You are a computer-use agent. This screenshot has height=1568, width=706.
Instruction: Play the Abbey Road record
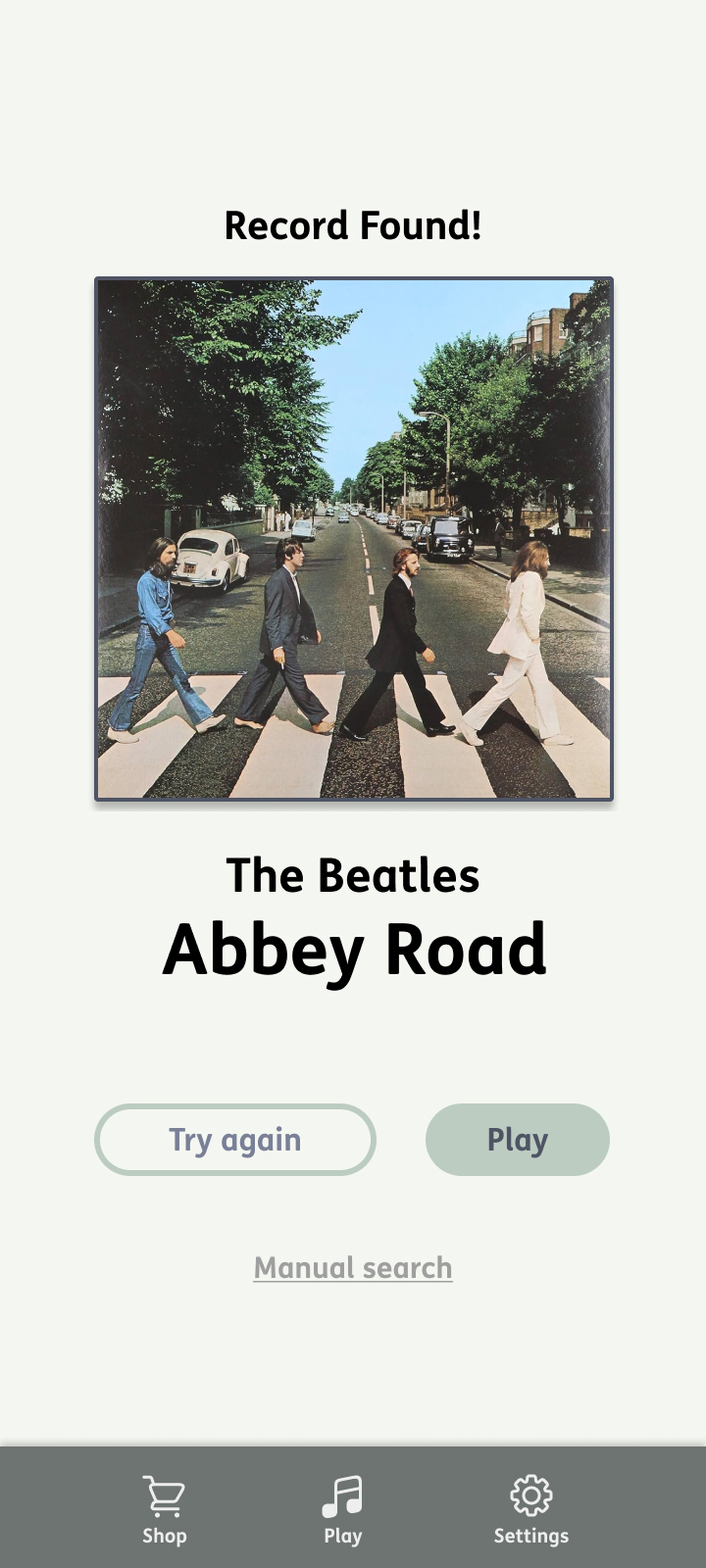point(518,1140)
